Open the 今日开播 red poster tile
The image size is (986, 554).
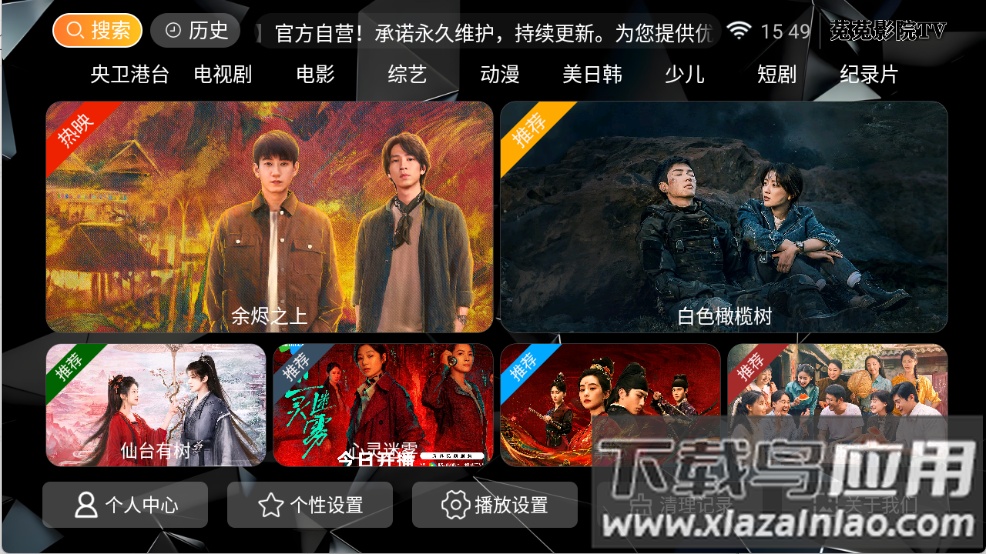point(383,405)
